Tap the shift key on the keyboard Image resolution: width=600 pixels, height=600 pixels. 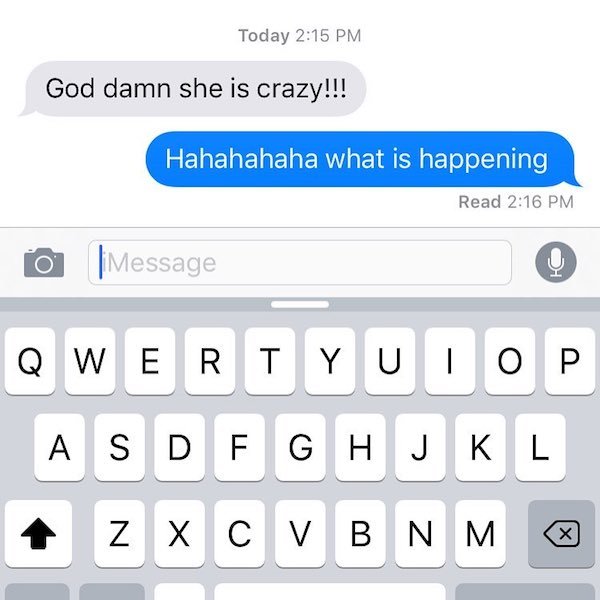[x=39, y=535]
